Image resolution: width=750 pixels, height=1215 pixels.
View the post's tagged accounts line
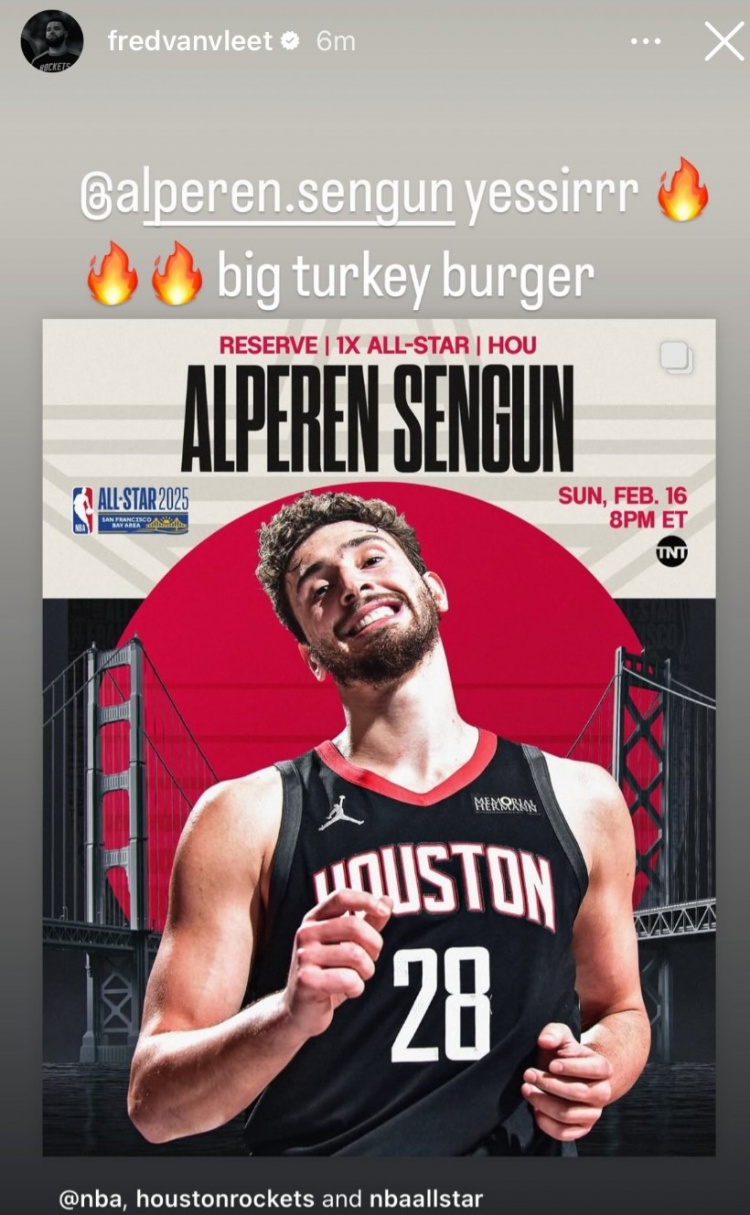pos(270,1198)
